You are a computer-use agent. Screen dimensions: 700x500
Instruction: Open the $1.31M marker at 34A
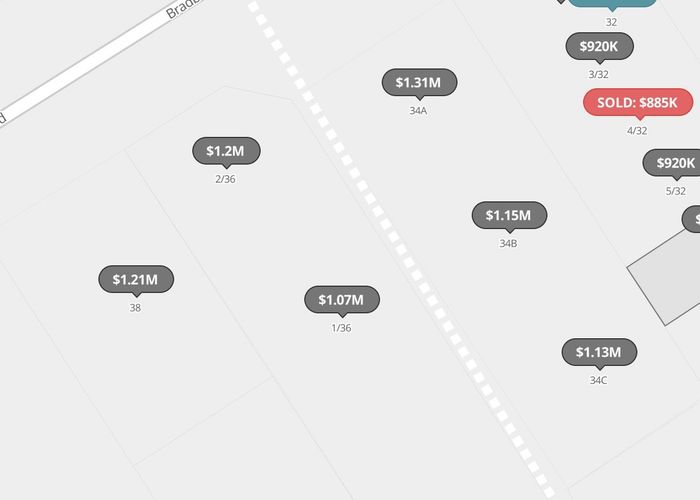point(419,82)
